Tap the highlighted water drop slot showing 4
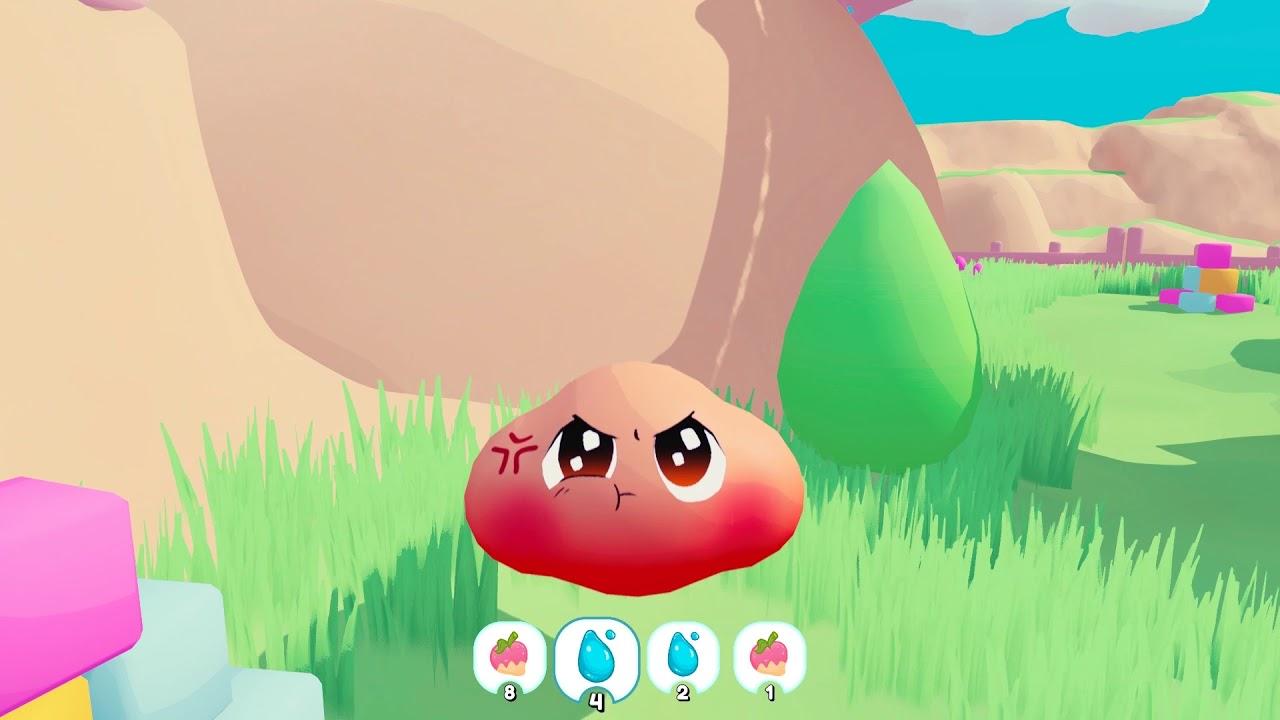Image resolution: width=1280 pixels, height=720 pixels. click(597, 657)
